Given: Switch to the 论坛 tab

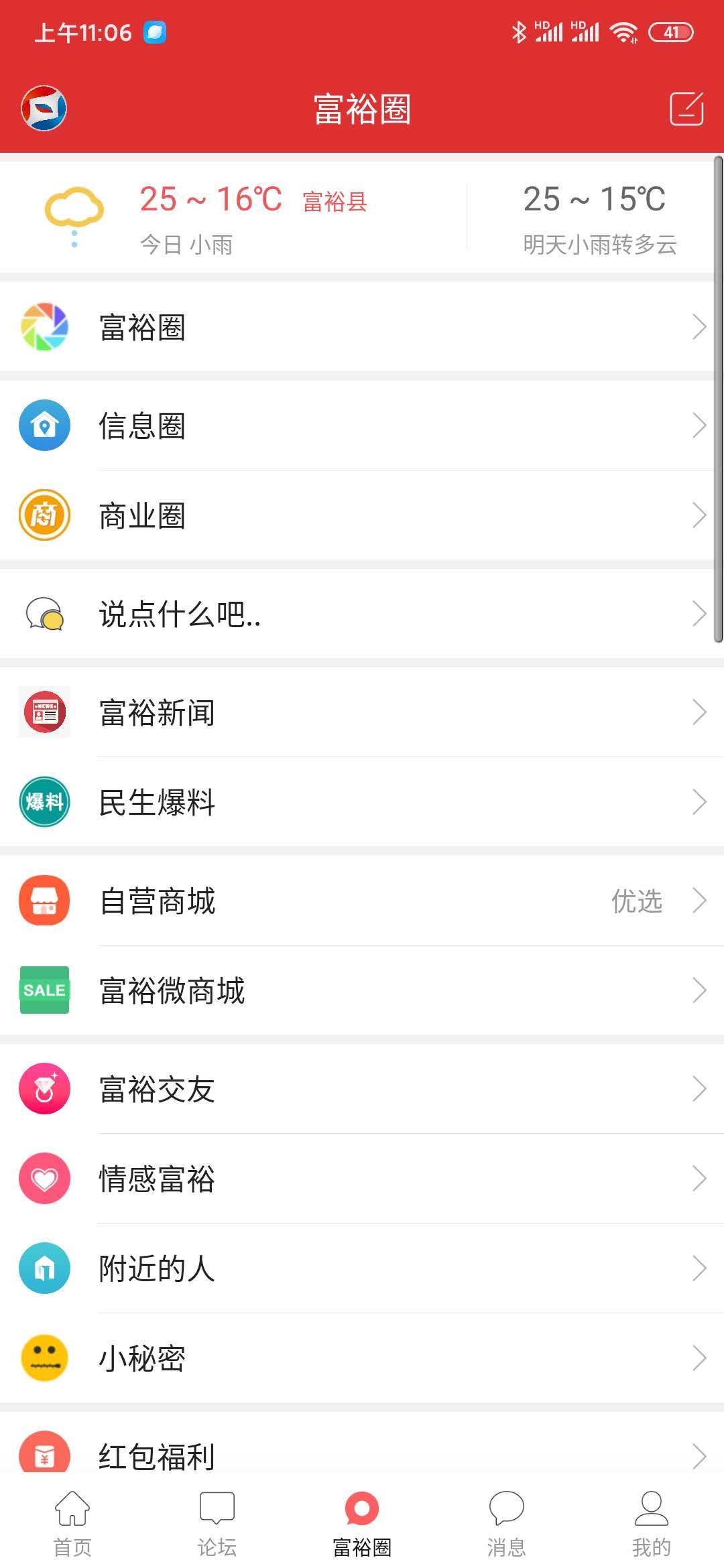Looking at the screenshot, I should (x=216, y=1521).
